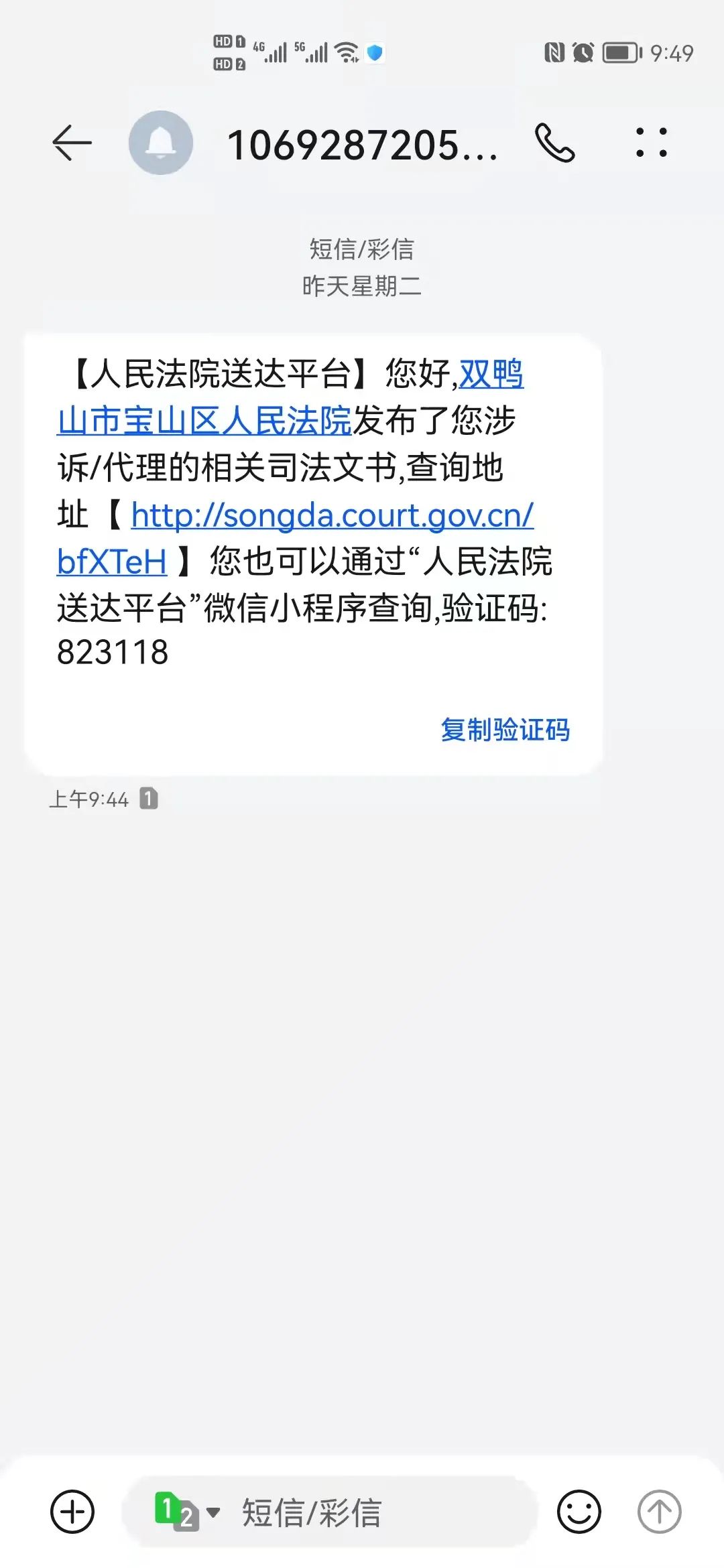Tap 复制验证码 to copy the verification code

point(503,732)
